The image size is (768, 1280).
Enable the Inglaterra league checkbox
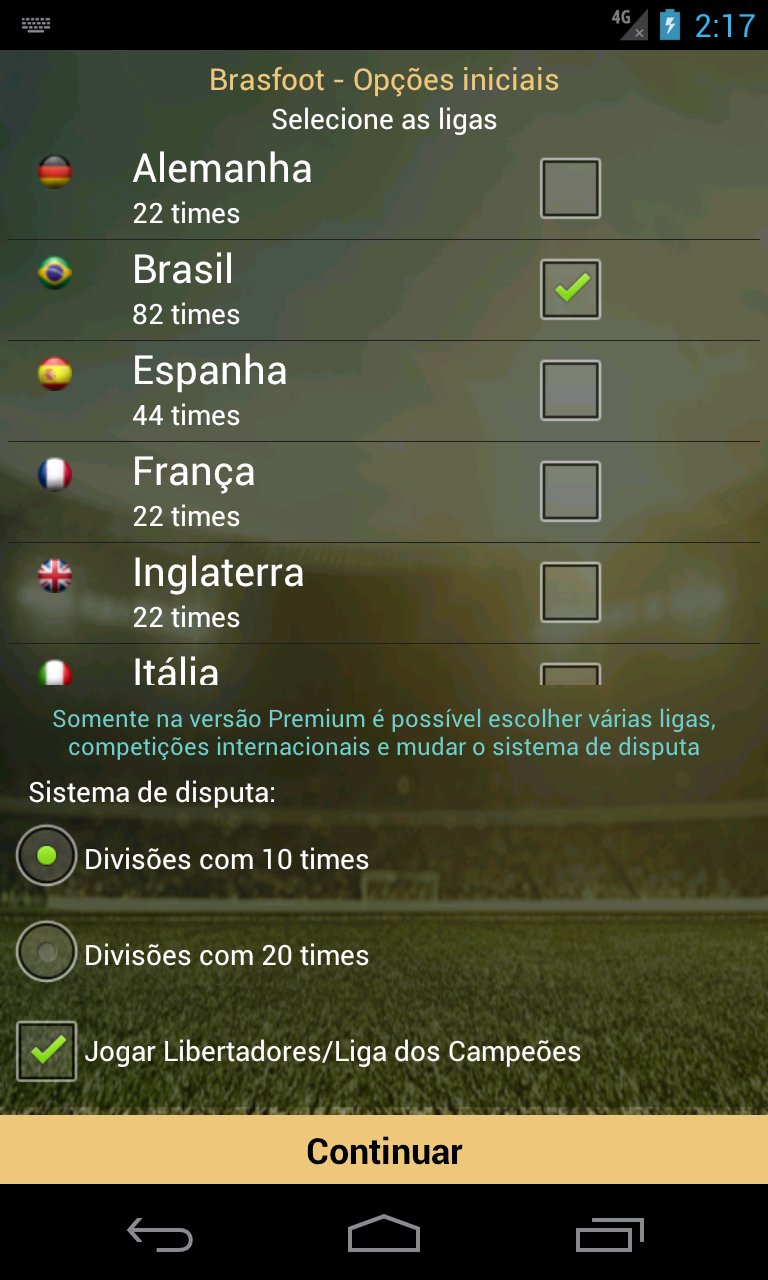point(570,592)
